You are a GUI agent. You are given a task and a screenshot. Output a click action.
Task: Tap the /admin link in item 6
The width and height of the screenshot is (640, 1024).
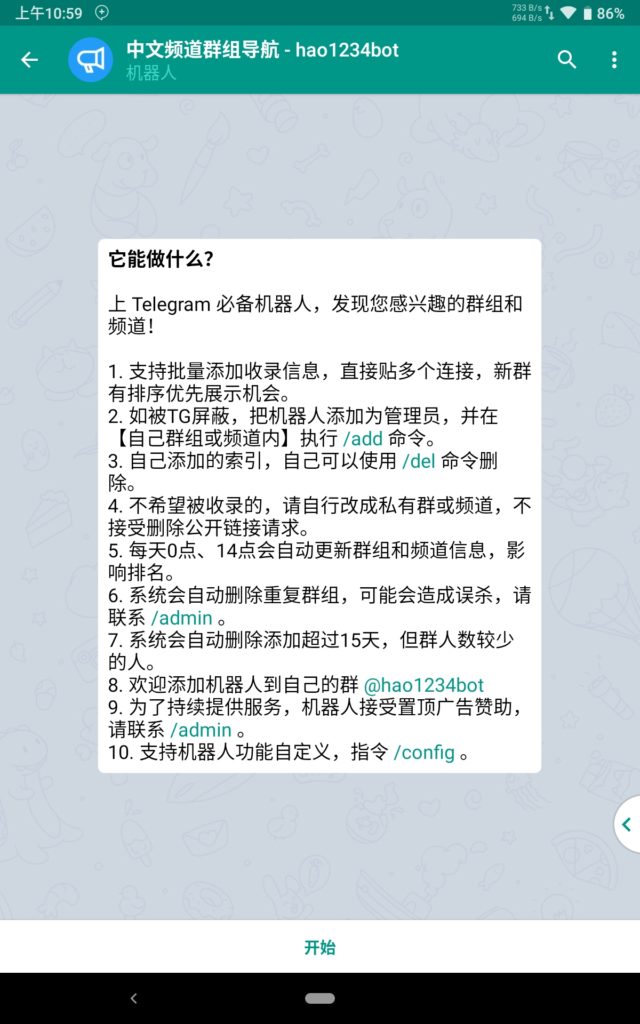click(x=181, y=618)
